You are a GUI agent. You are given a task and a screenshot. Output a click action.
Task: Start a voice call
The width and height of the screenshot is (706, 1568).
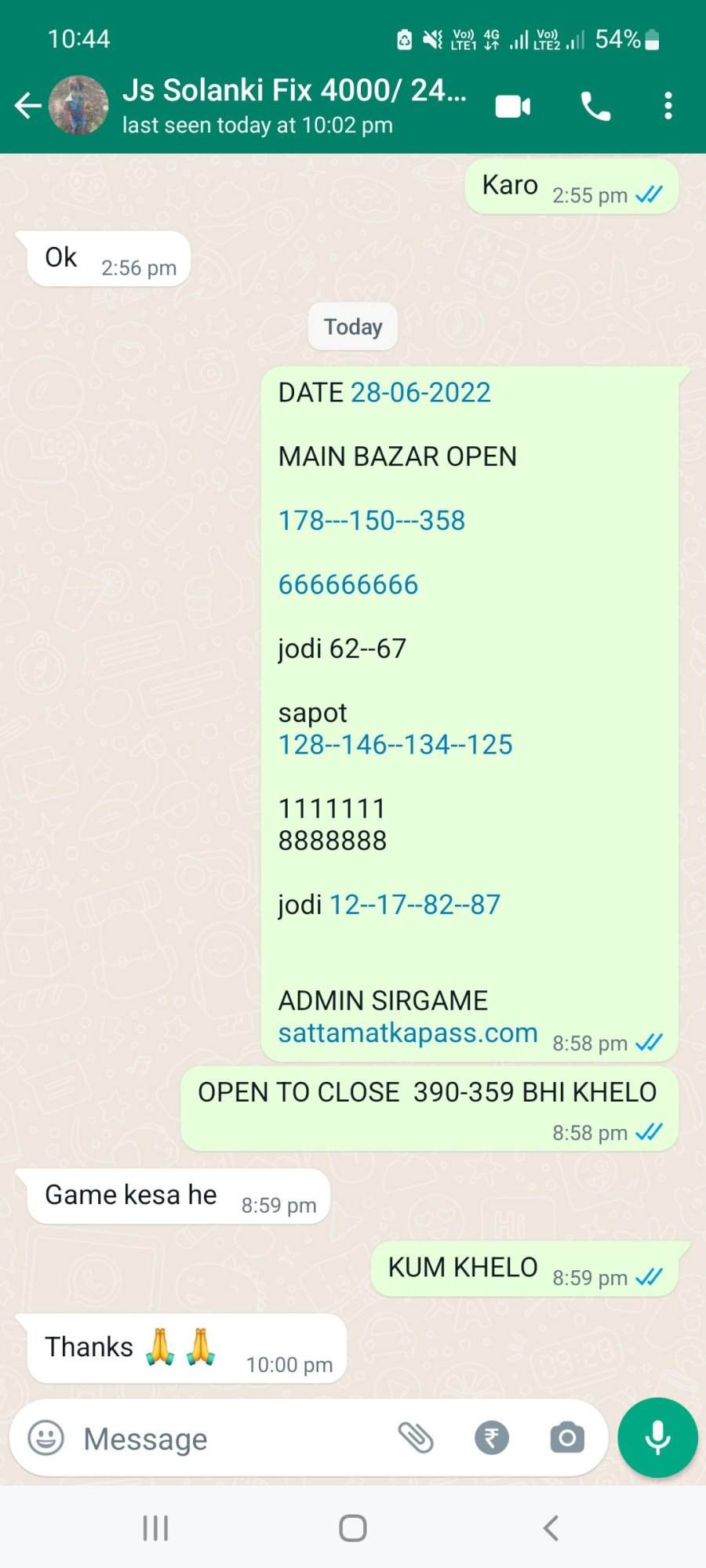tap(595, 106)
